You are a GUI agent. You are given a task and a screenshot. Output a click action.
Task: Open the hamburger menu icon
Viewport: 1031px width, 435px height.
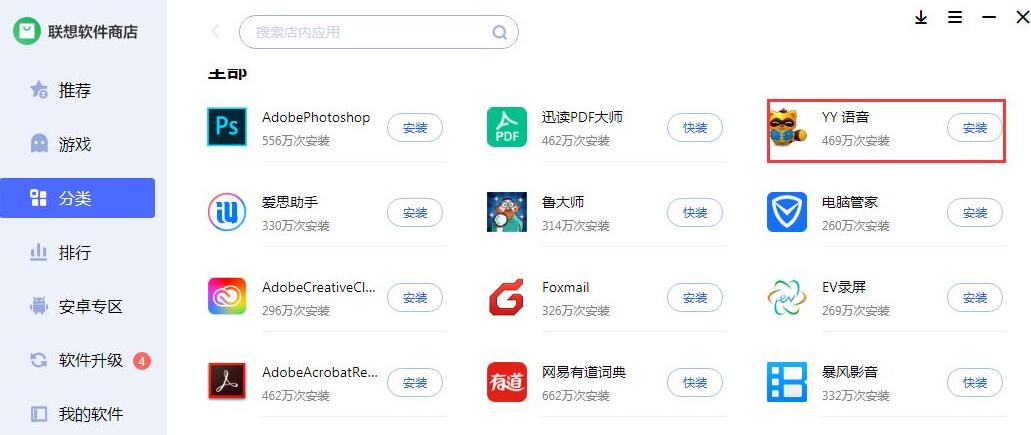tap(955, 18)
